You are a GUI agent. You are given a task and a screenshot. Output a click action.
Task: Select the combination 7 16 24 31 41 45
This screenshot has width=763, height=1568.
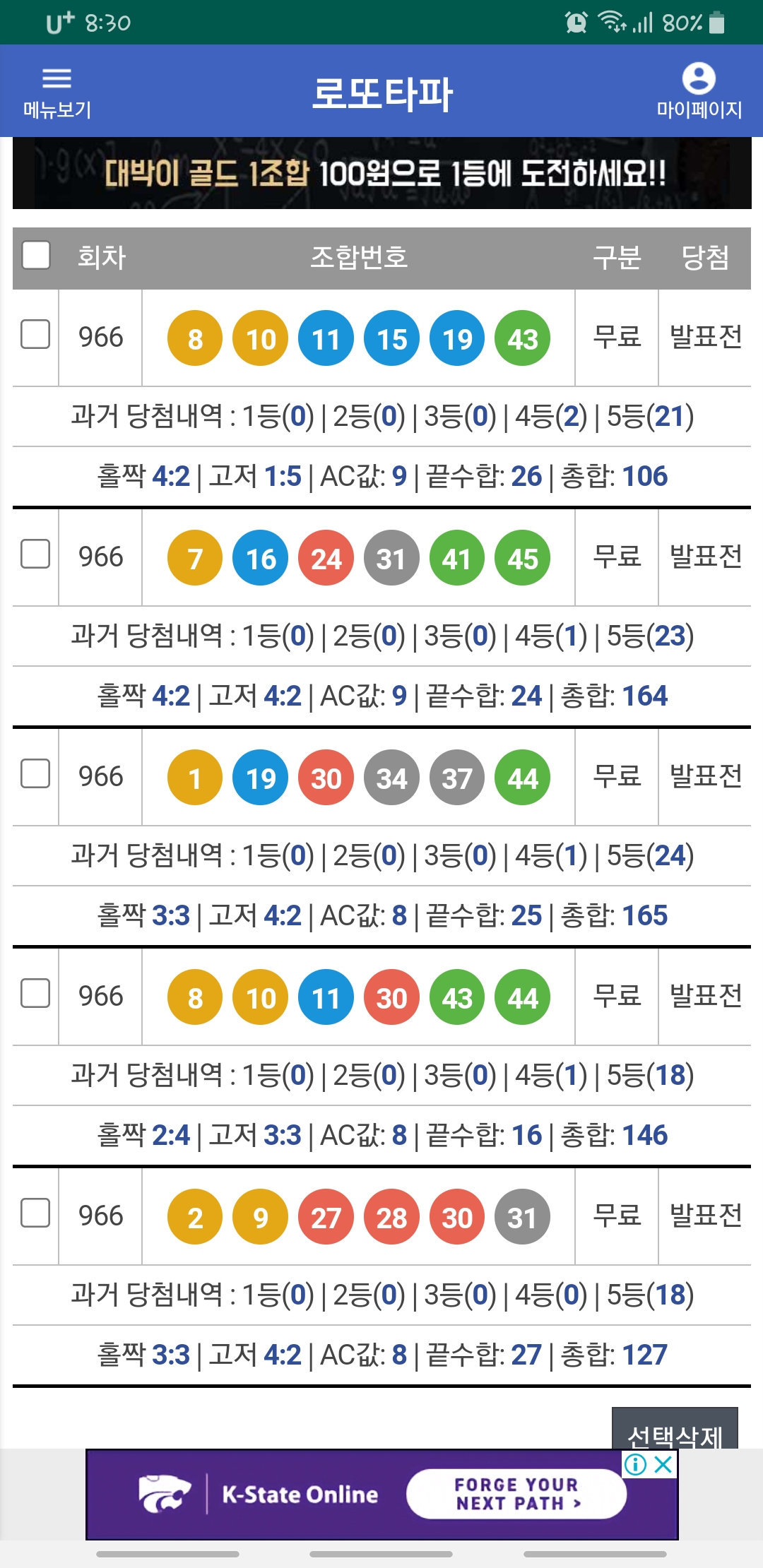click(x=35, y=554)
